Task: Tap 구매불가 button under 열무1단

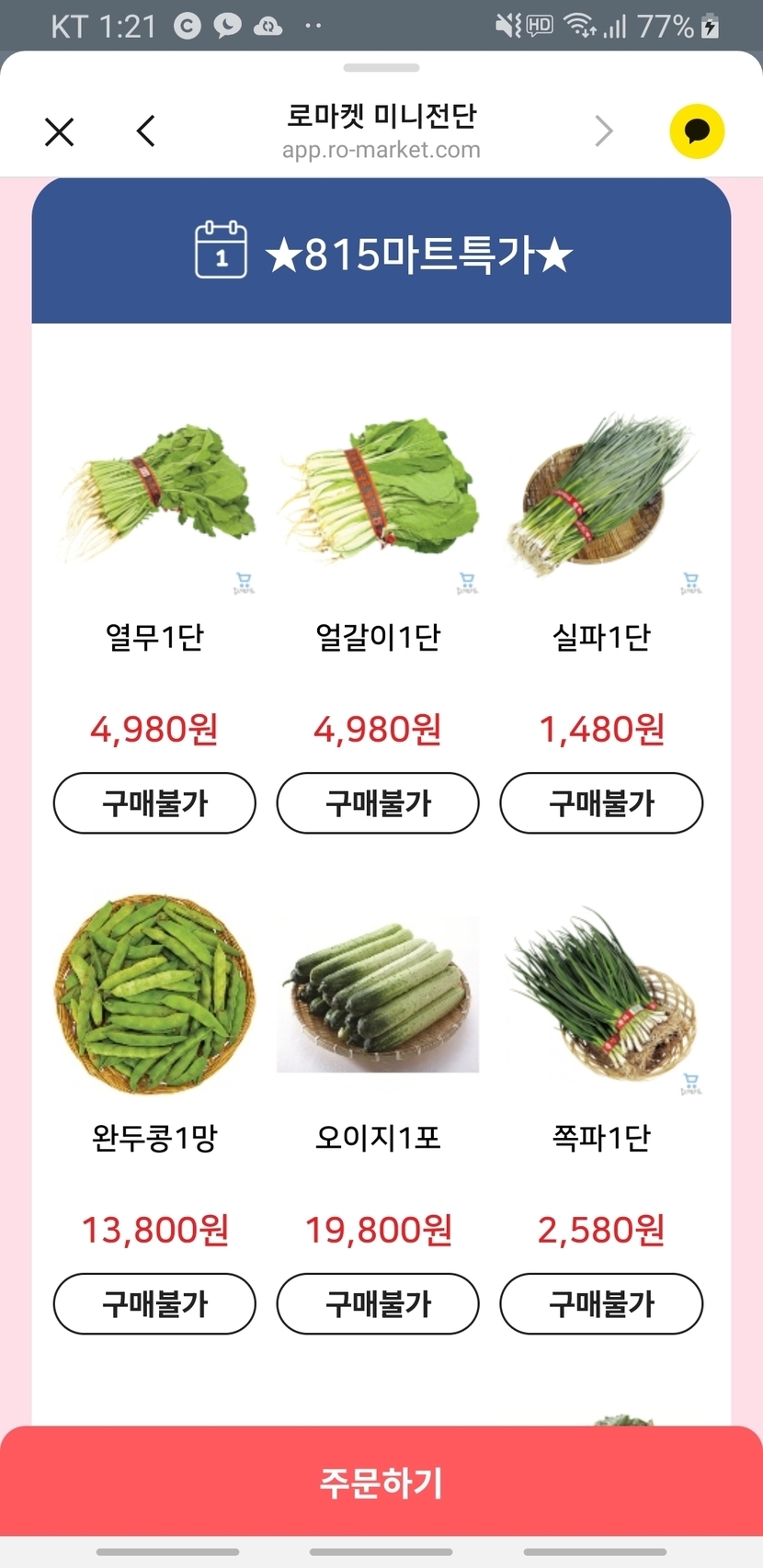Action: click(x=154, y=803)
